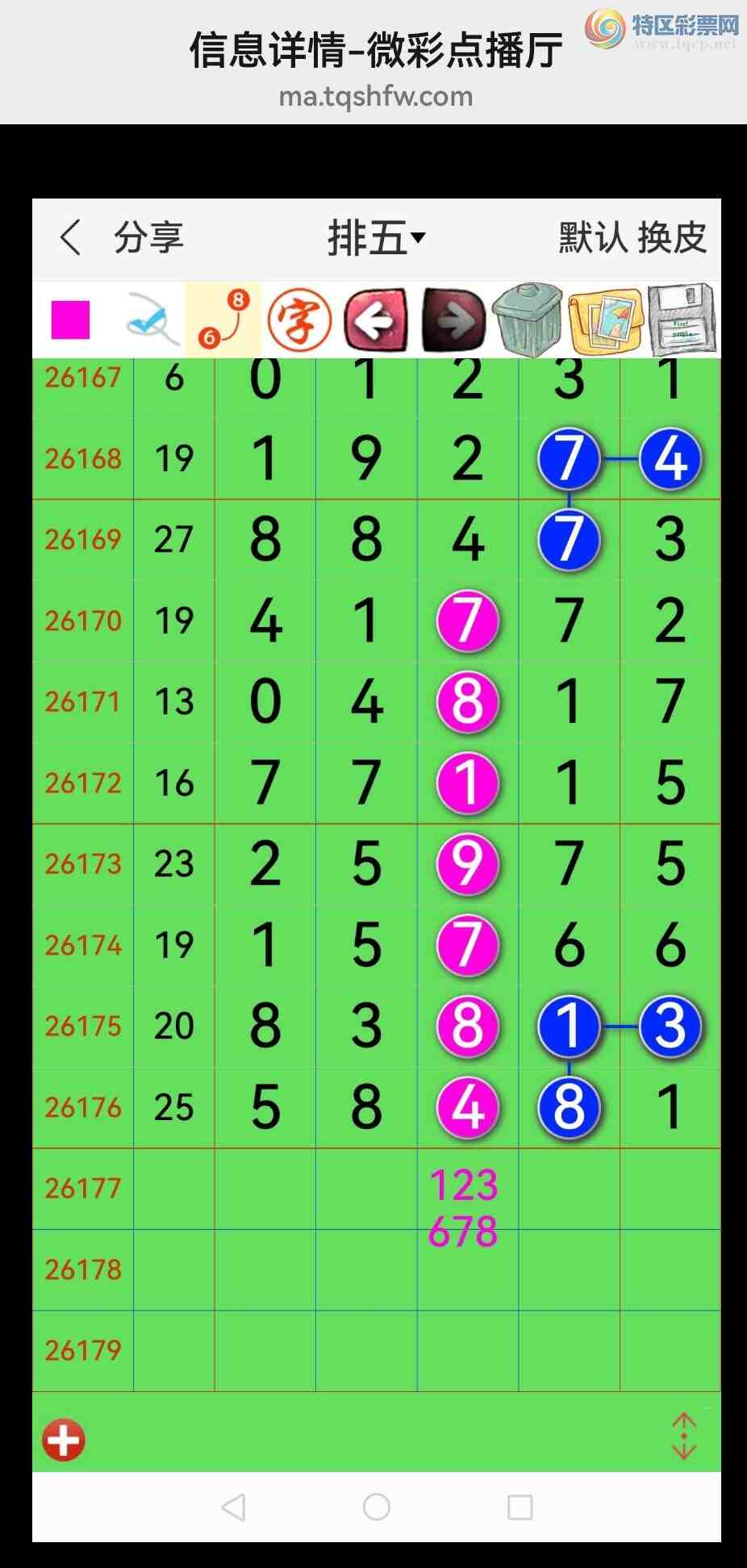747x1568 pixels.
Task: Undo with the left arrow button
Action: [376, 320]
